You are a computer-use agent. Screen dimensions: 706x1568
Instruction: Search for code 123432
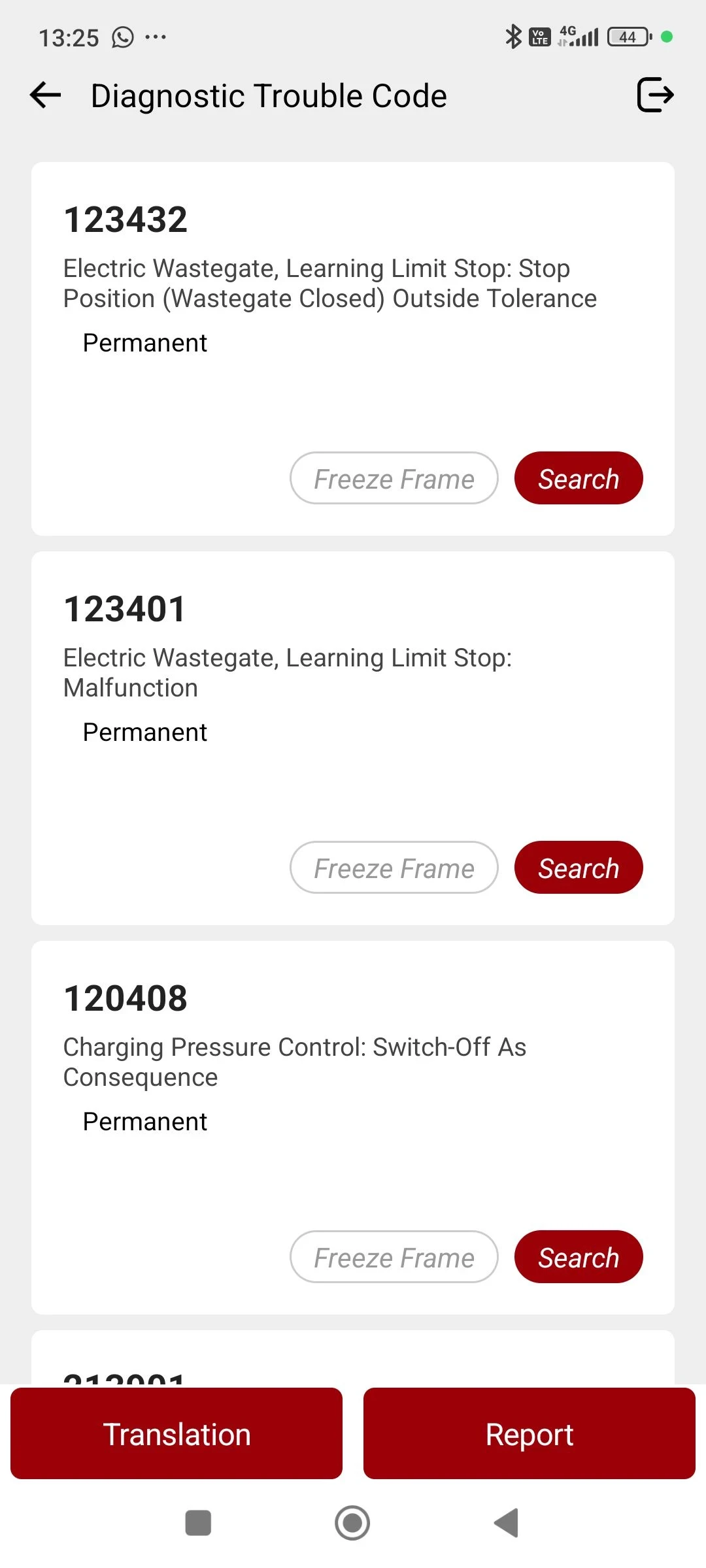(578, 478)
